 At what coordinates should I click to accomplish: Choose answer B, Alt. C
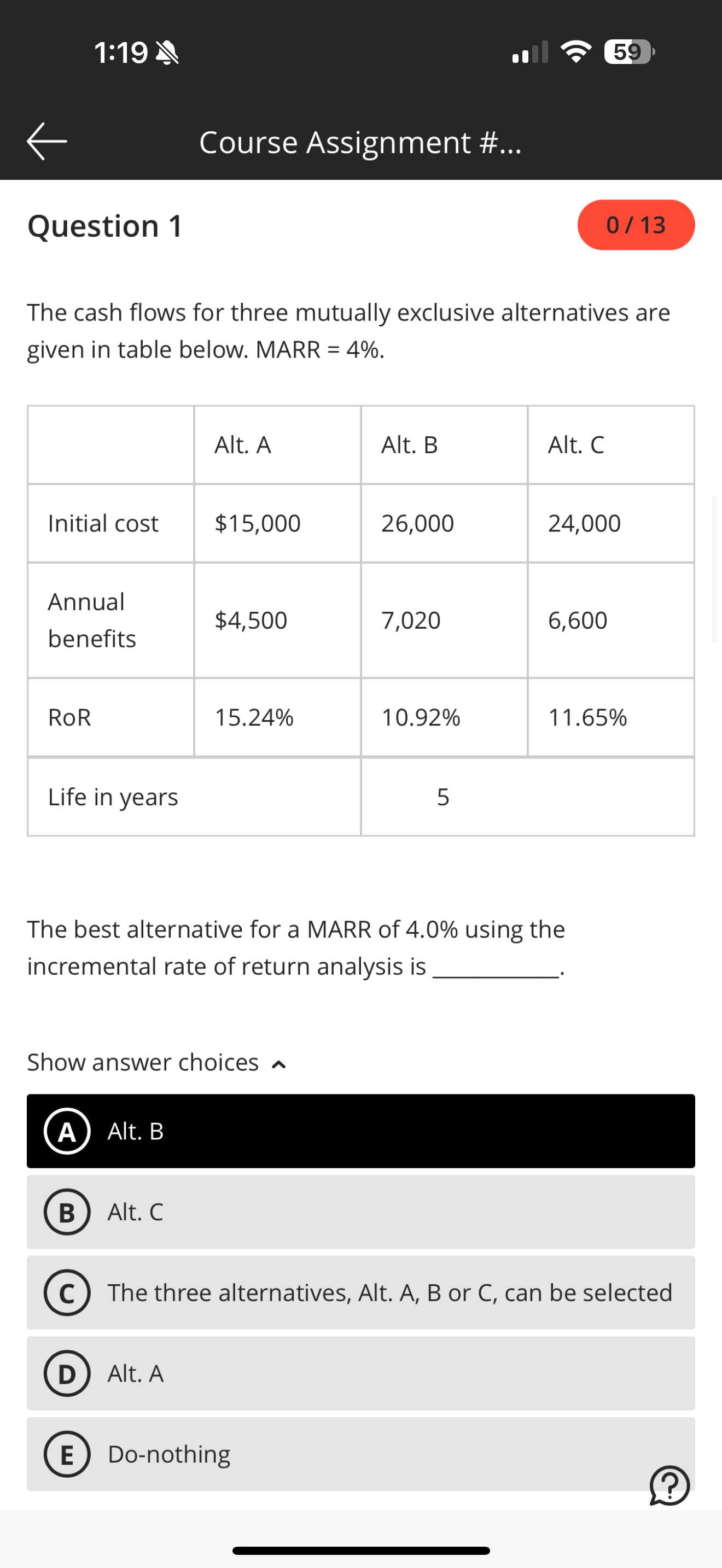tap(360, 1212)
